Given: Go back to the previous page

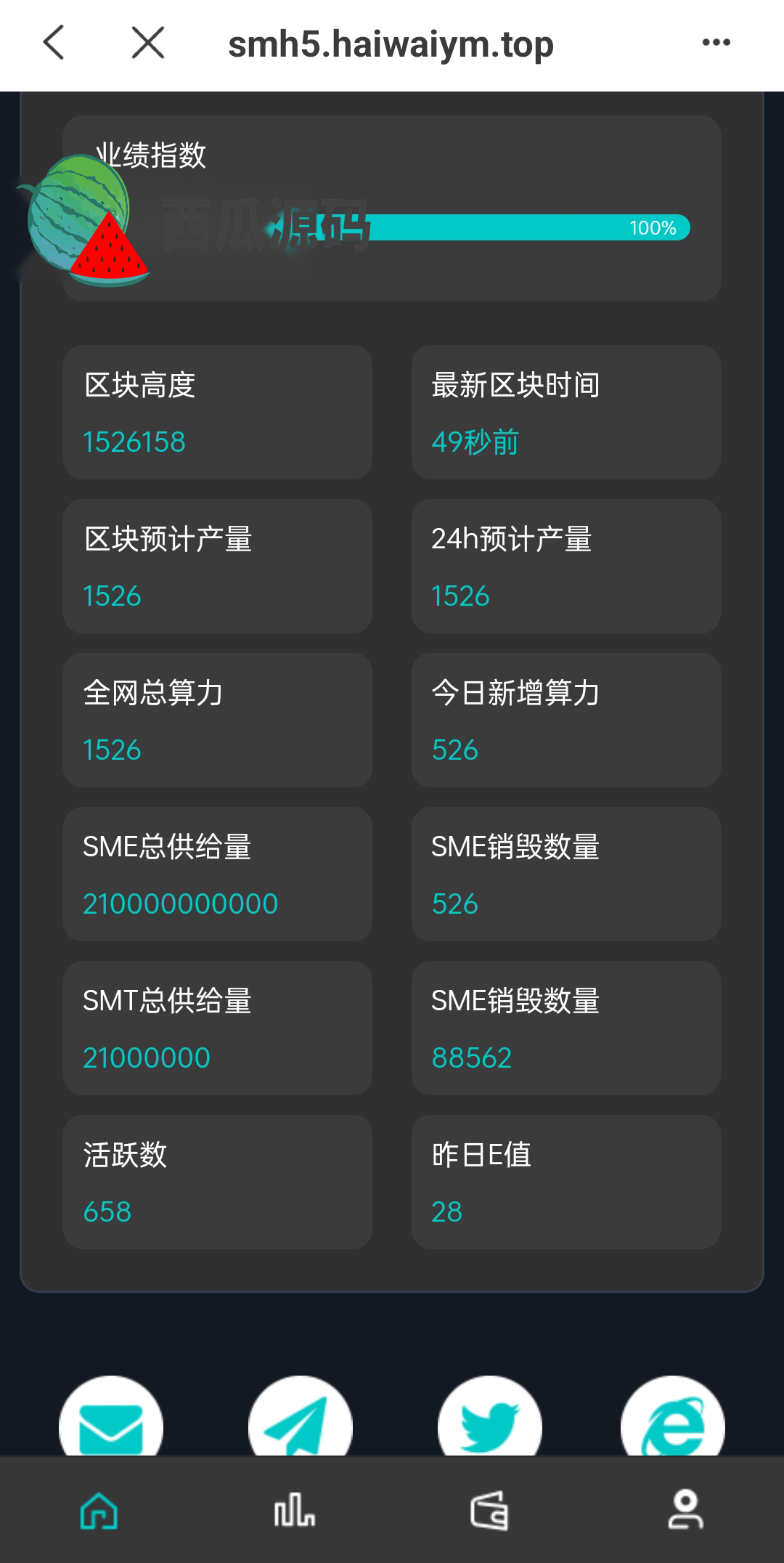Looking at the screenshot, I should tap(54, 42).
